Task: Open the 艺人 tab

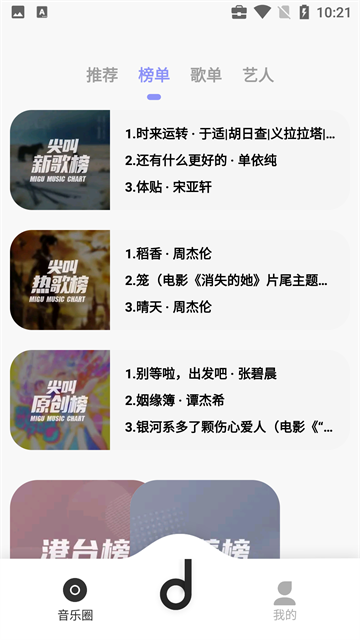Action: (258, 75)
